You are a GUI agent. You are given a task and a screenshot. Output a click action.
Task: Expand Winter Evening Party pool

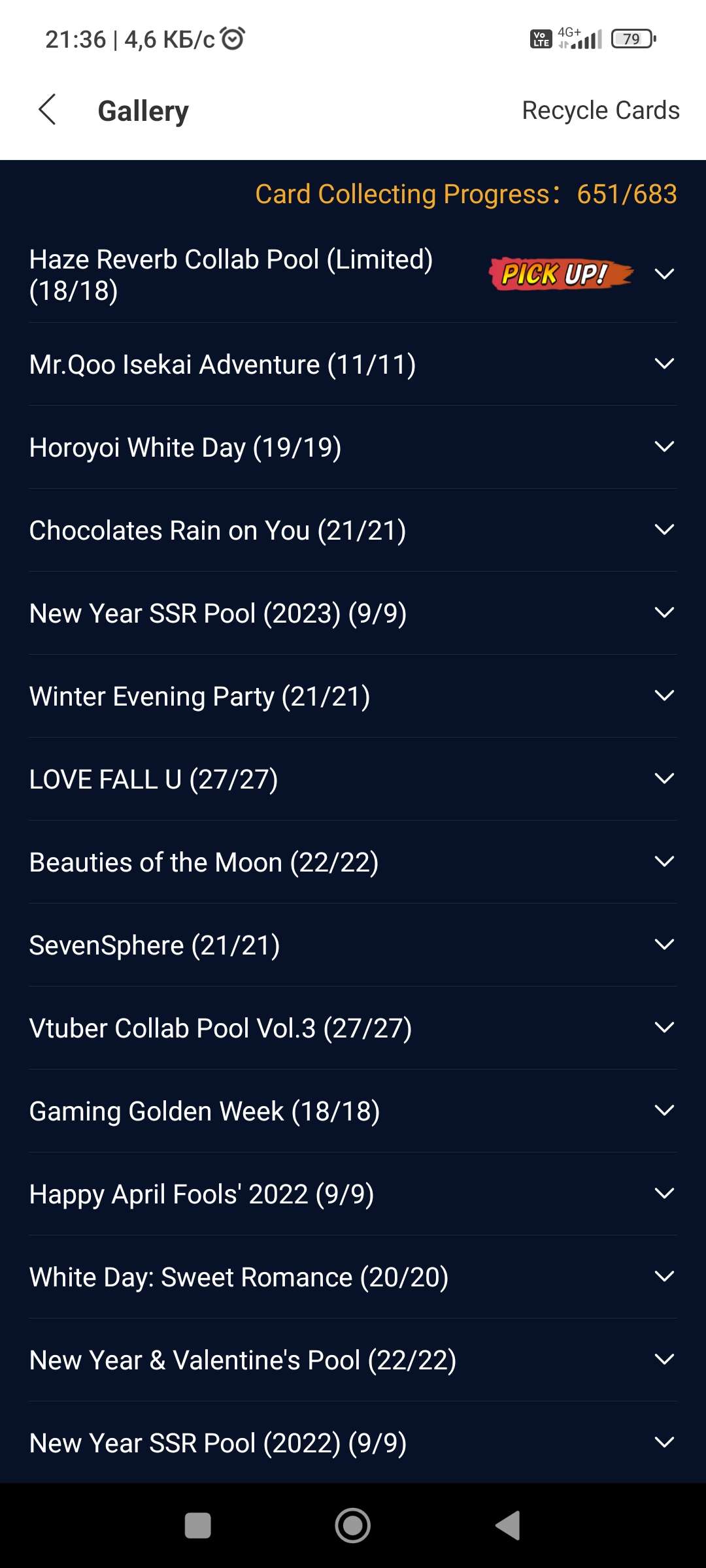(664, 696)
